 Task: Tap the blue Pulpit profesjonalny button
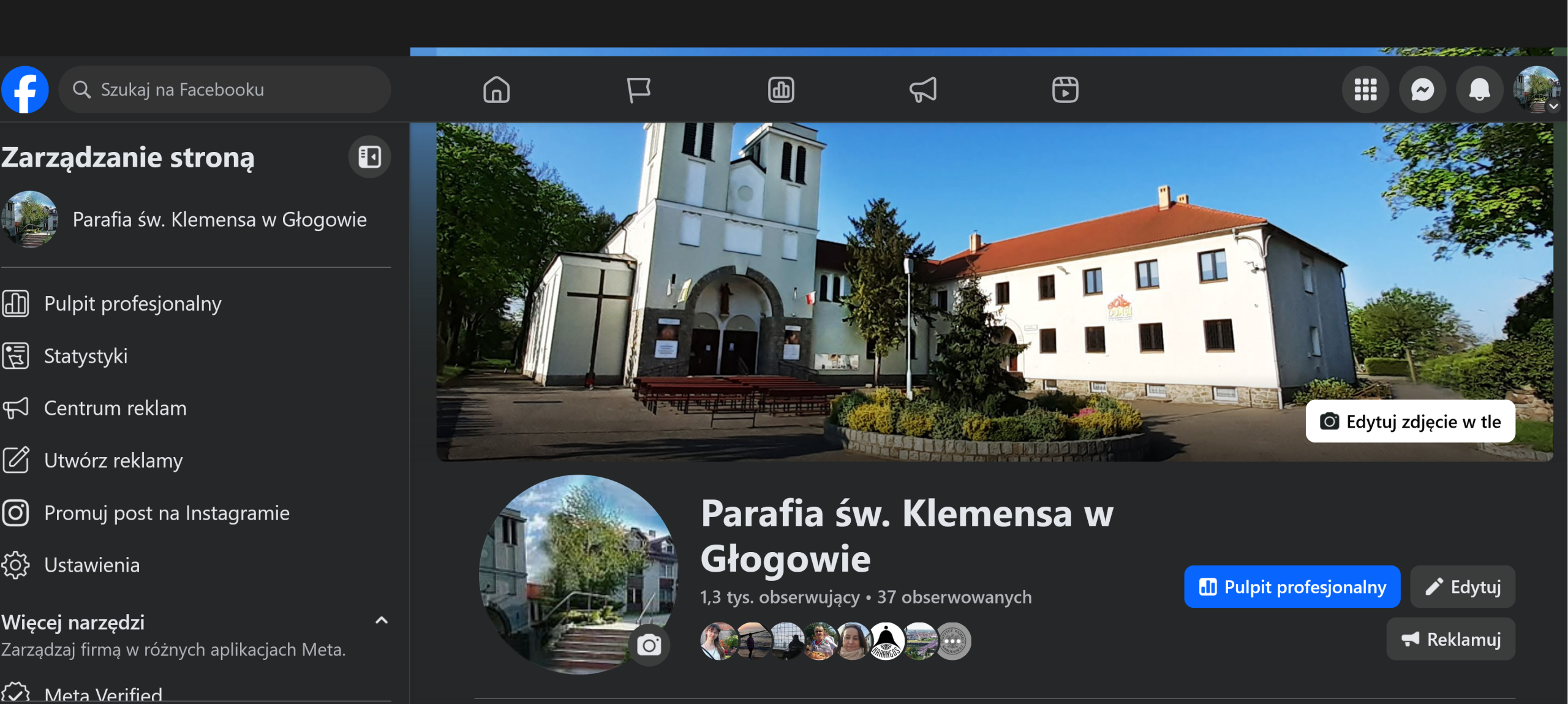coord(1292,587)
